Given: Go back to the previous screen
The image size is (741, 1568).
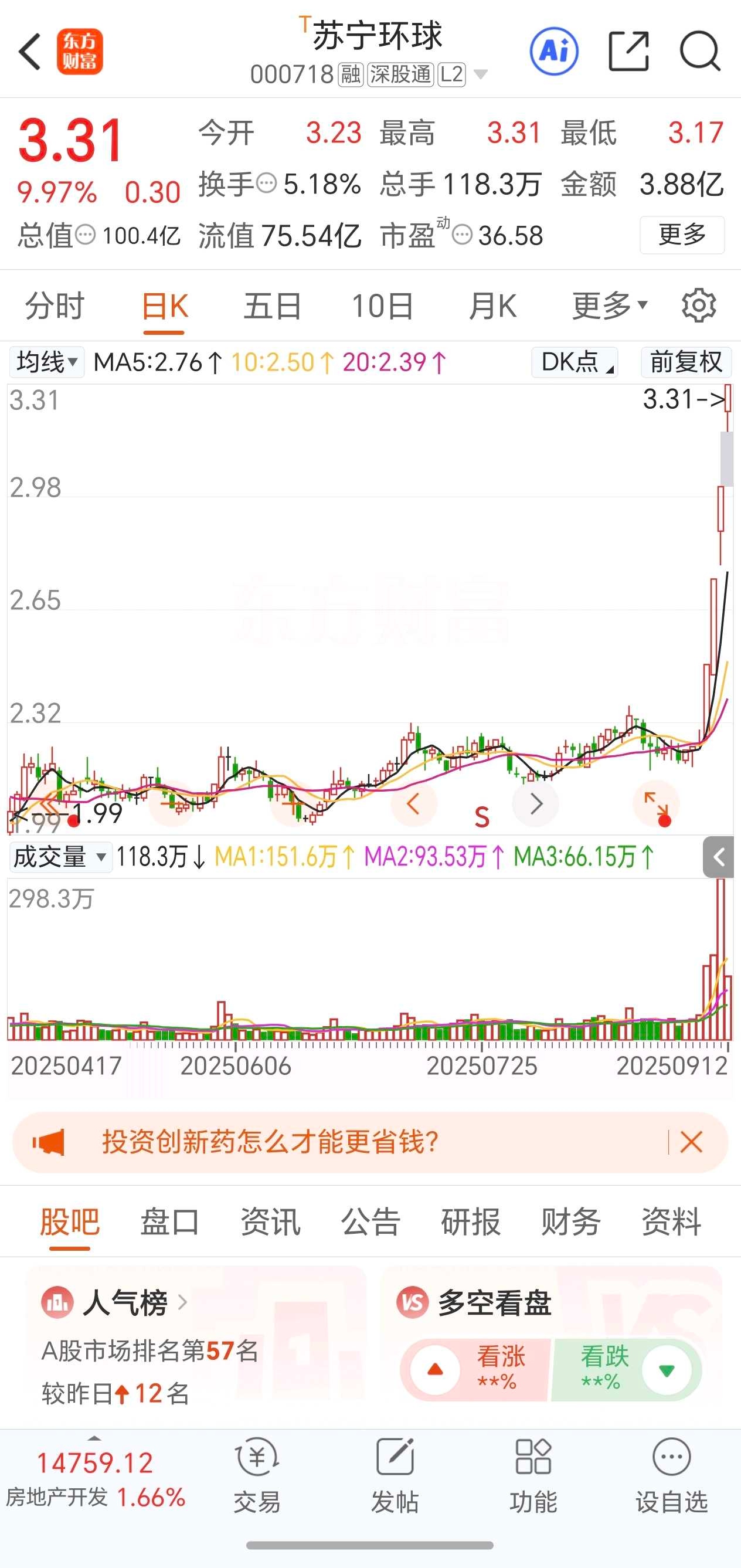Looking at the screenshot, I should [x=30, y=52].
